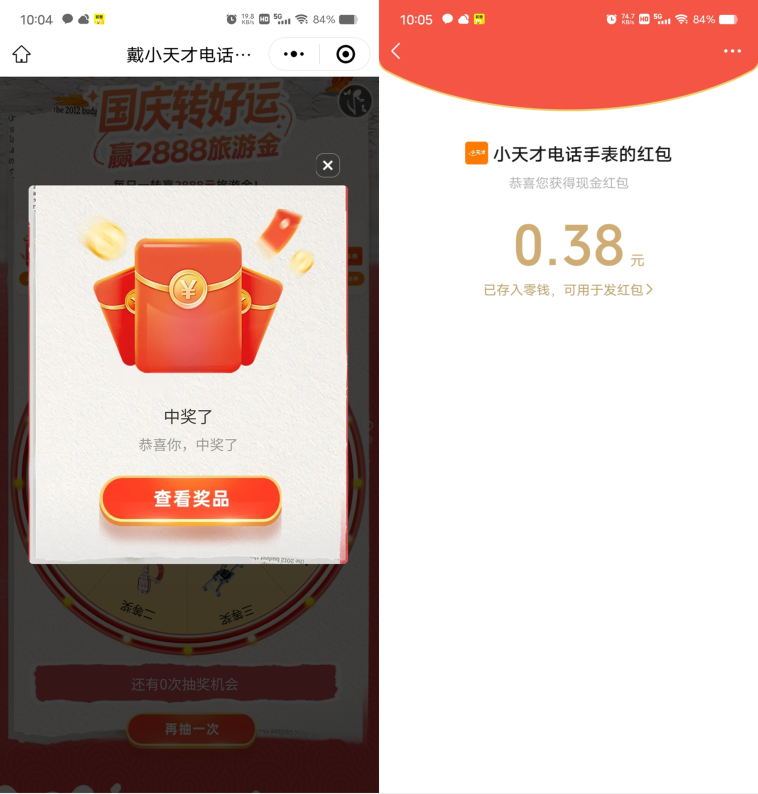Dismiss the 中奖了 dialog via the X
Viewport: 758px width, 794px height.
[327, 165]
